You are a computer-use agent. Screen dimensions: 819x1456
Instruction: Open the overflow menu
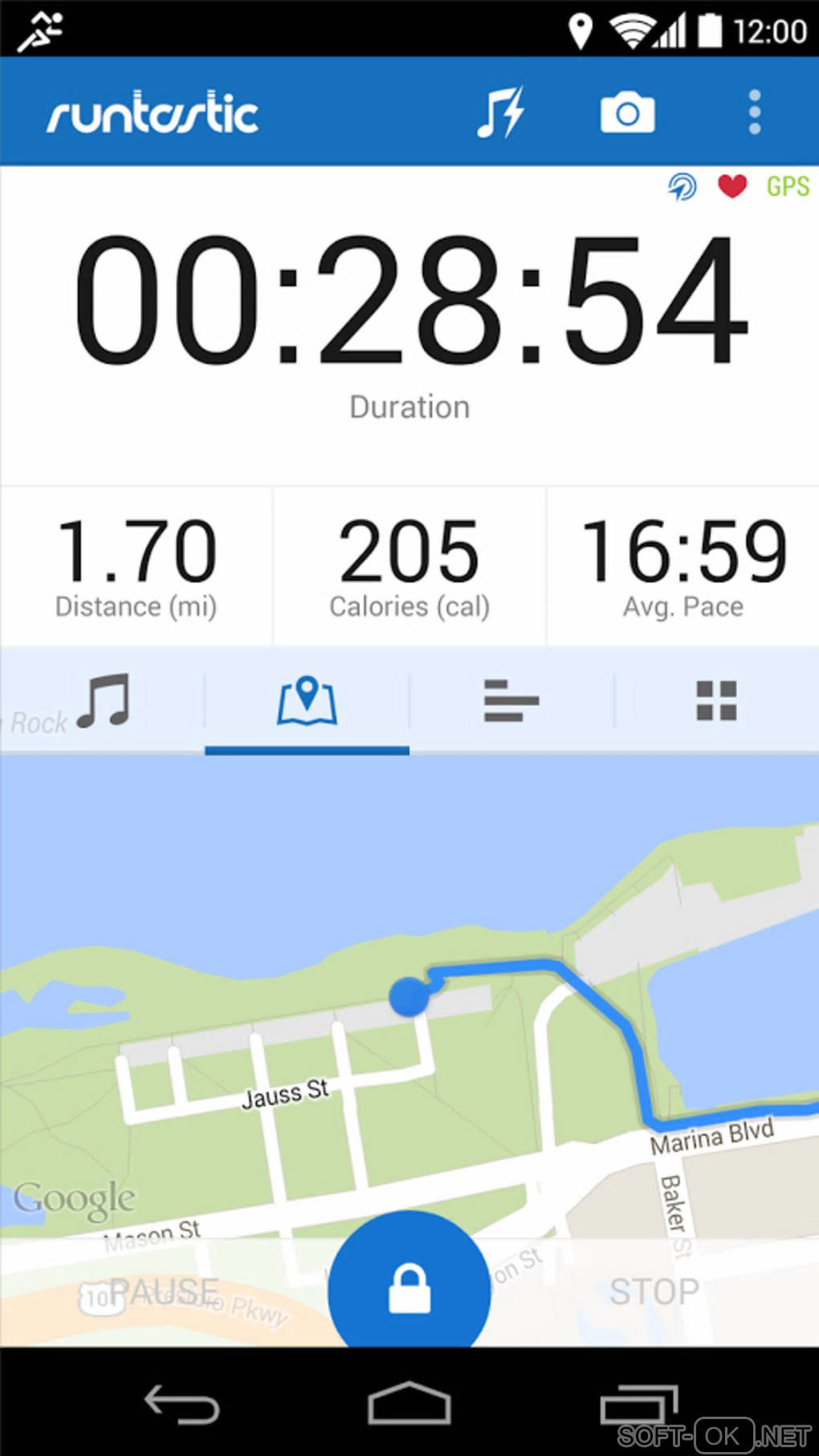tap(754, 112)
